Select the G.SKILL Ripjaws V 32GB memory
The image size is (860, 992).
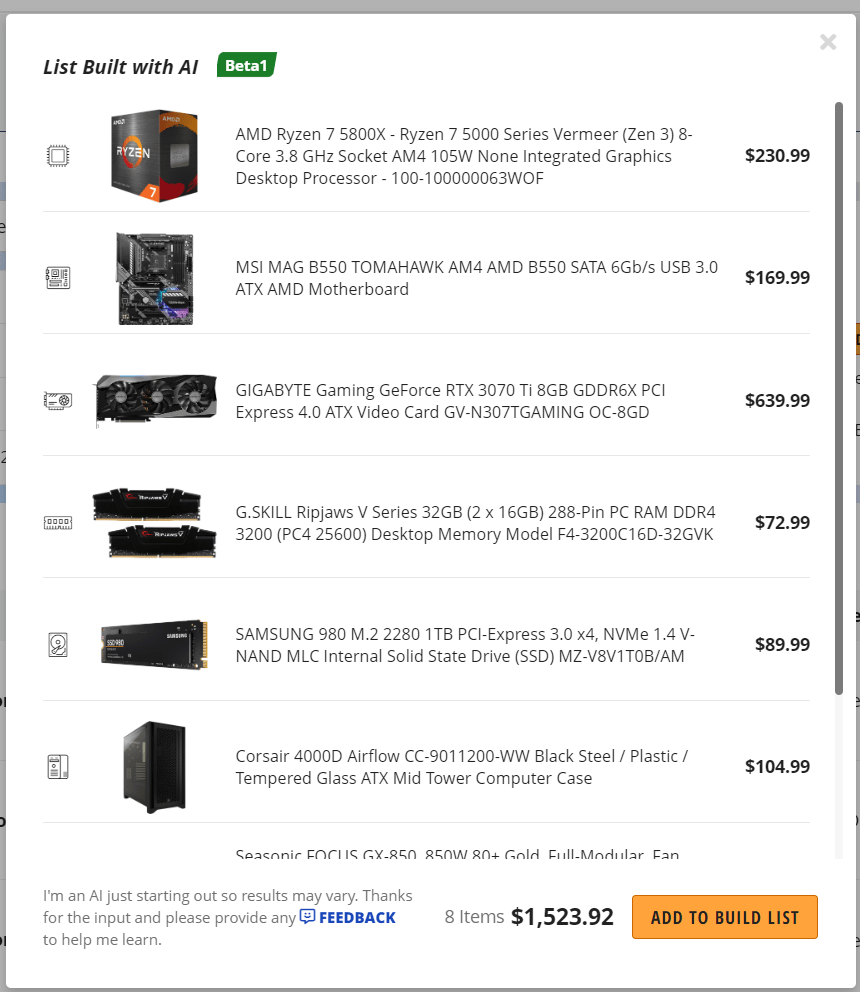[475, 523]
